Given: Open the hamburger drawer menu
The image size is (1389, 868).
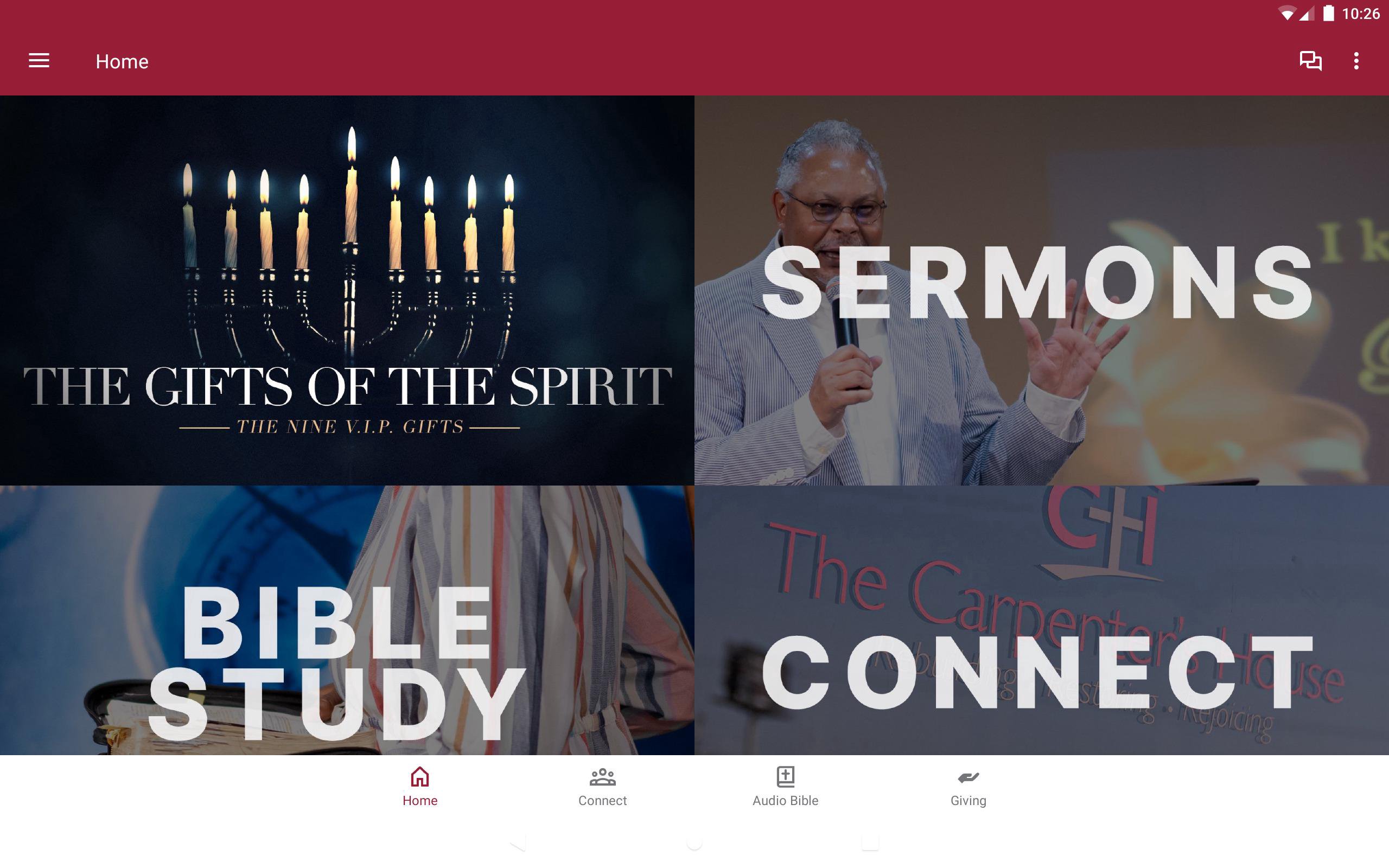Looking at the screenshot, I should pyautogui.click(x=39, y=61).
